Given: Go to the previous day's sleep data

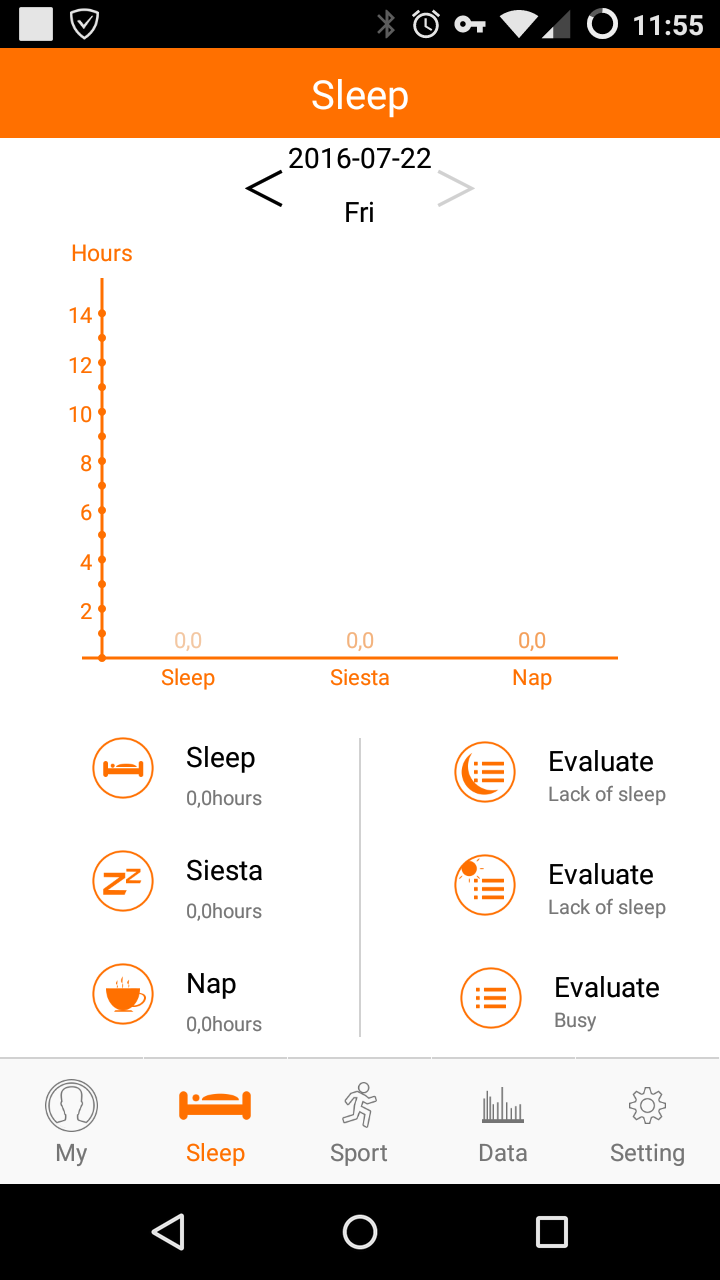Looking at the screenshot, I should point(265,188).
